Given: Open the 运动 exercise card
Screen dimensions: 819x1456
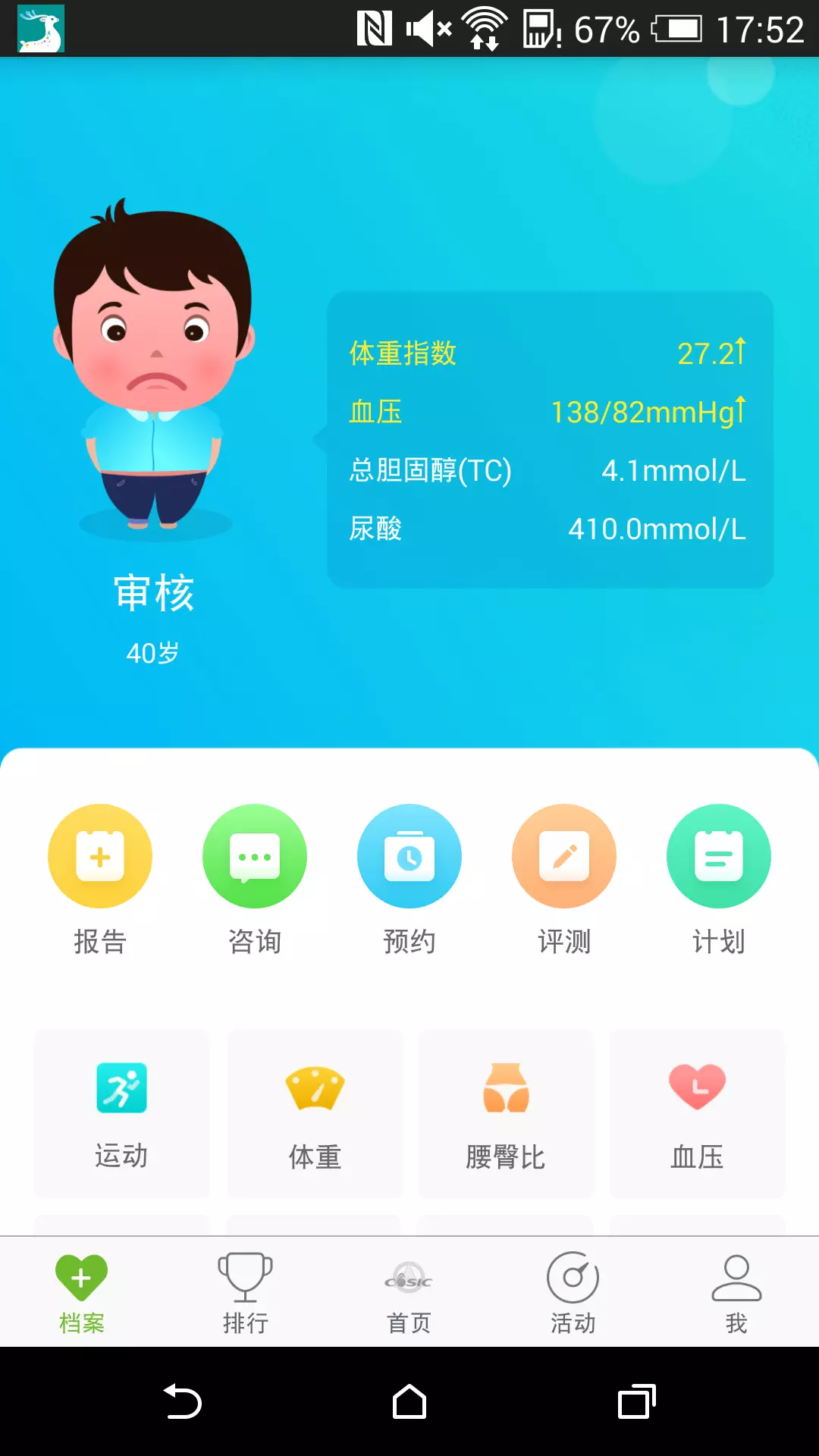Looking at the screenshot, I should 121,1113.
